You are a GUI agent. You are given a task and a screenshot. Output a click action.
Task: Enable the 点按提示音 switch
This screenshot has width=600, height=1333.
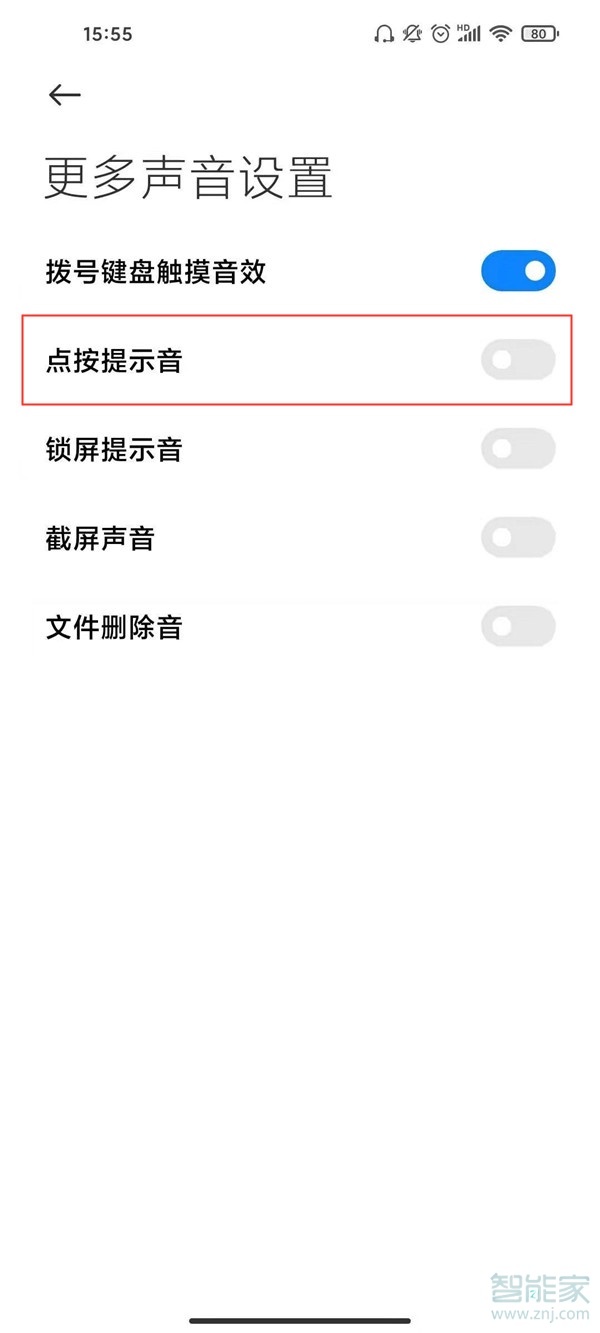518,360
